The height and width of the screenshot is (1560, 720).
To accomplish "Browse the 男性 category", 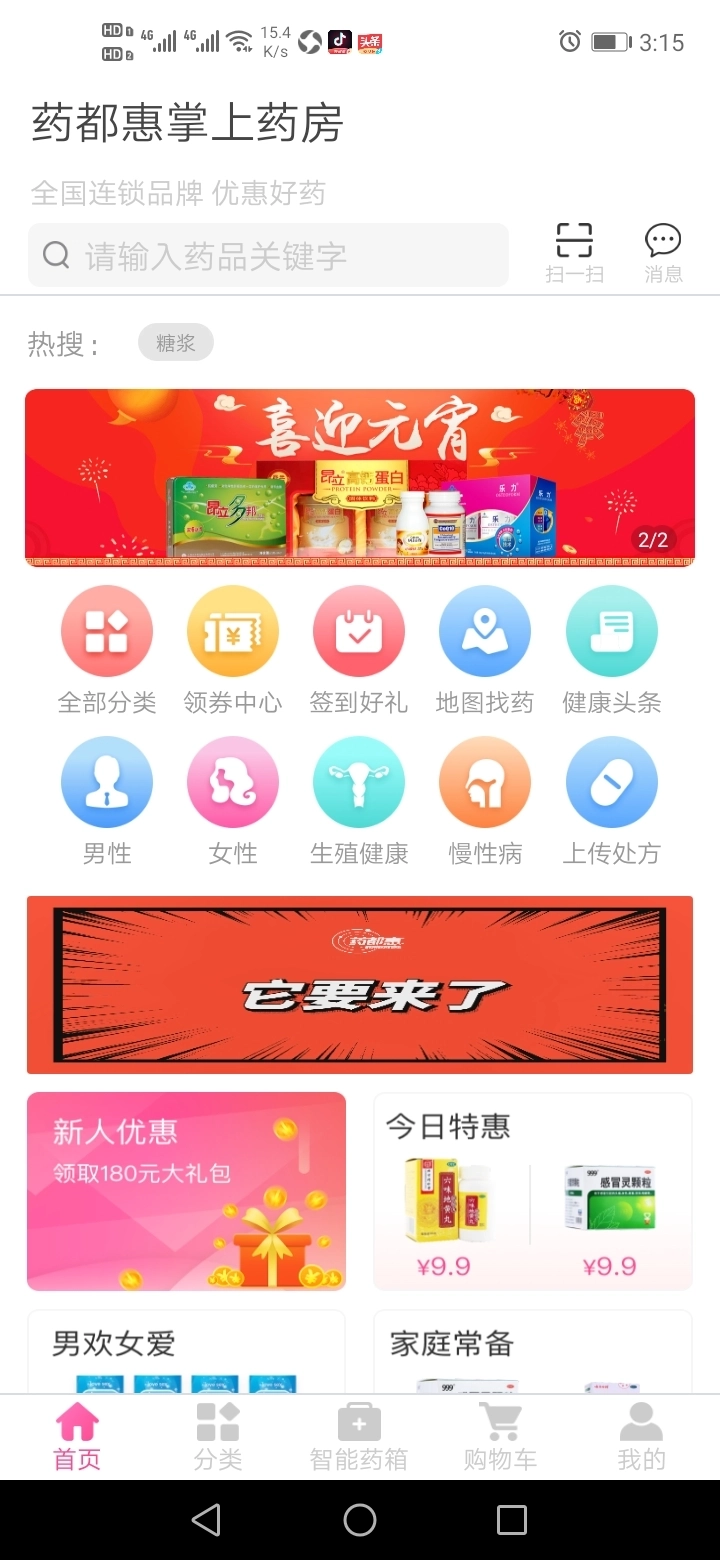I will pos(107,800).
